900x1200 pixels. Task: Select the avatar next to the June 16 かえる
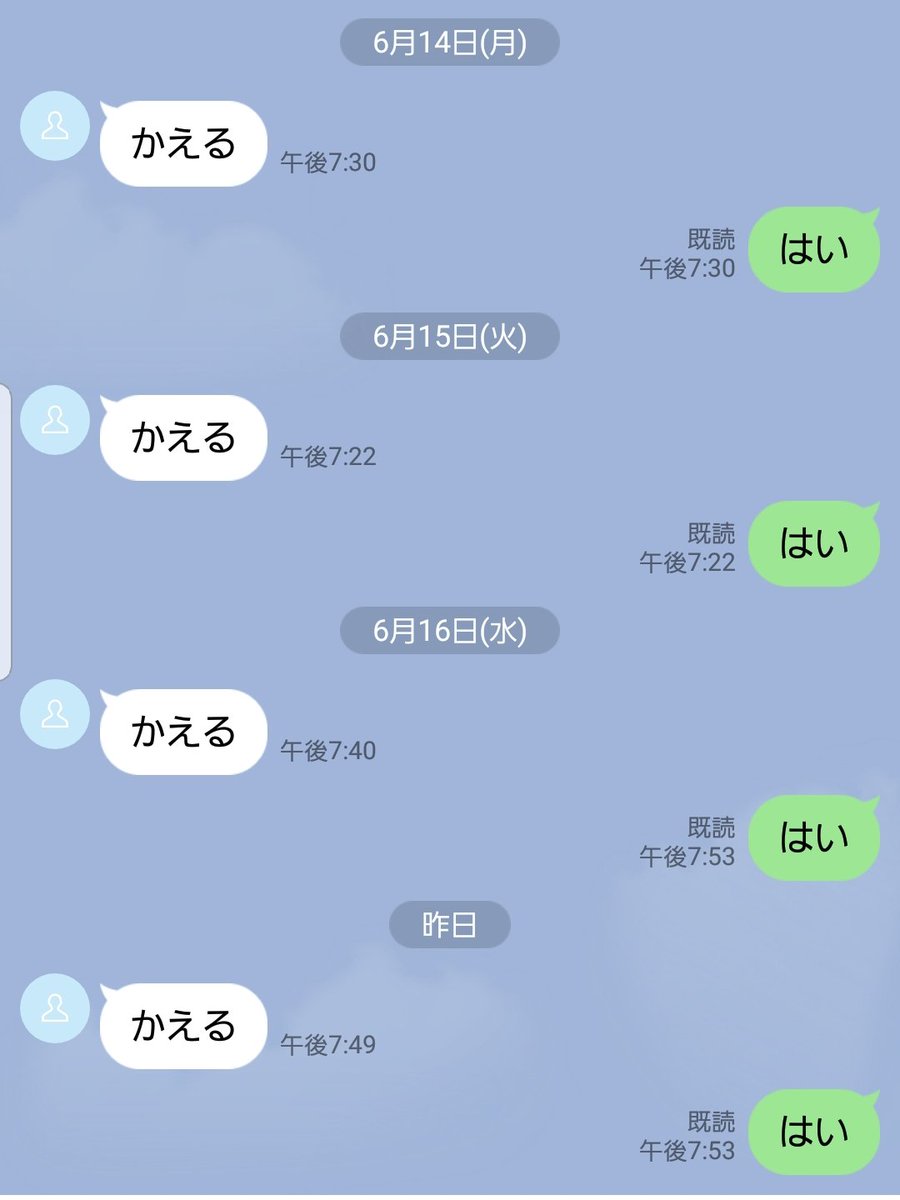click(54, 715)
